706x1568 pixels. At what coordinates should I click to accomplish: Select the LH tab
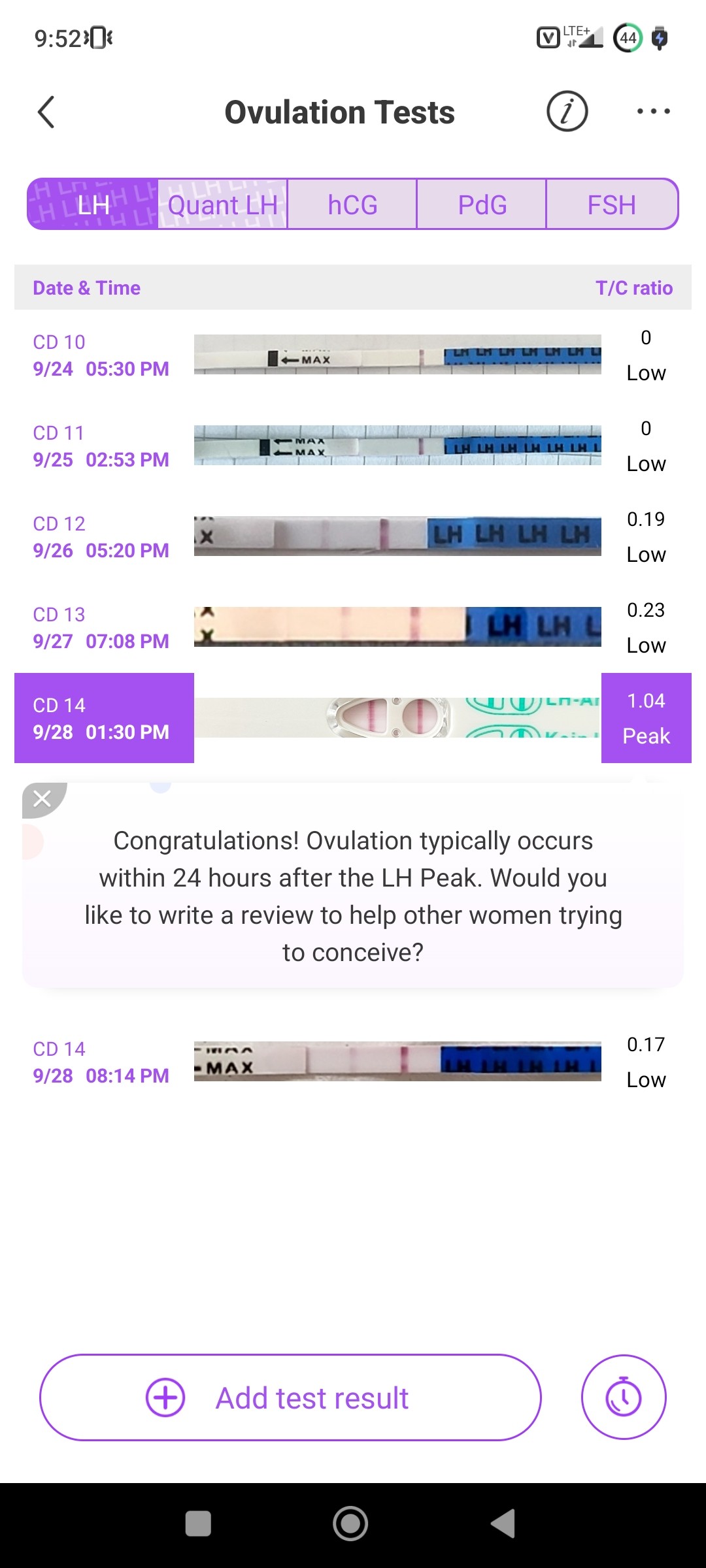[93, 204]
